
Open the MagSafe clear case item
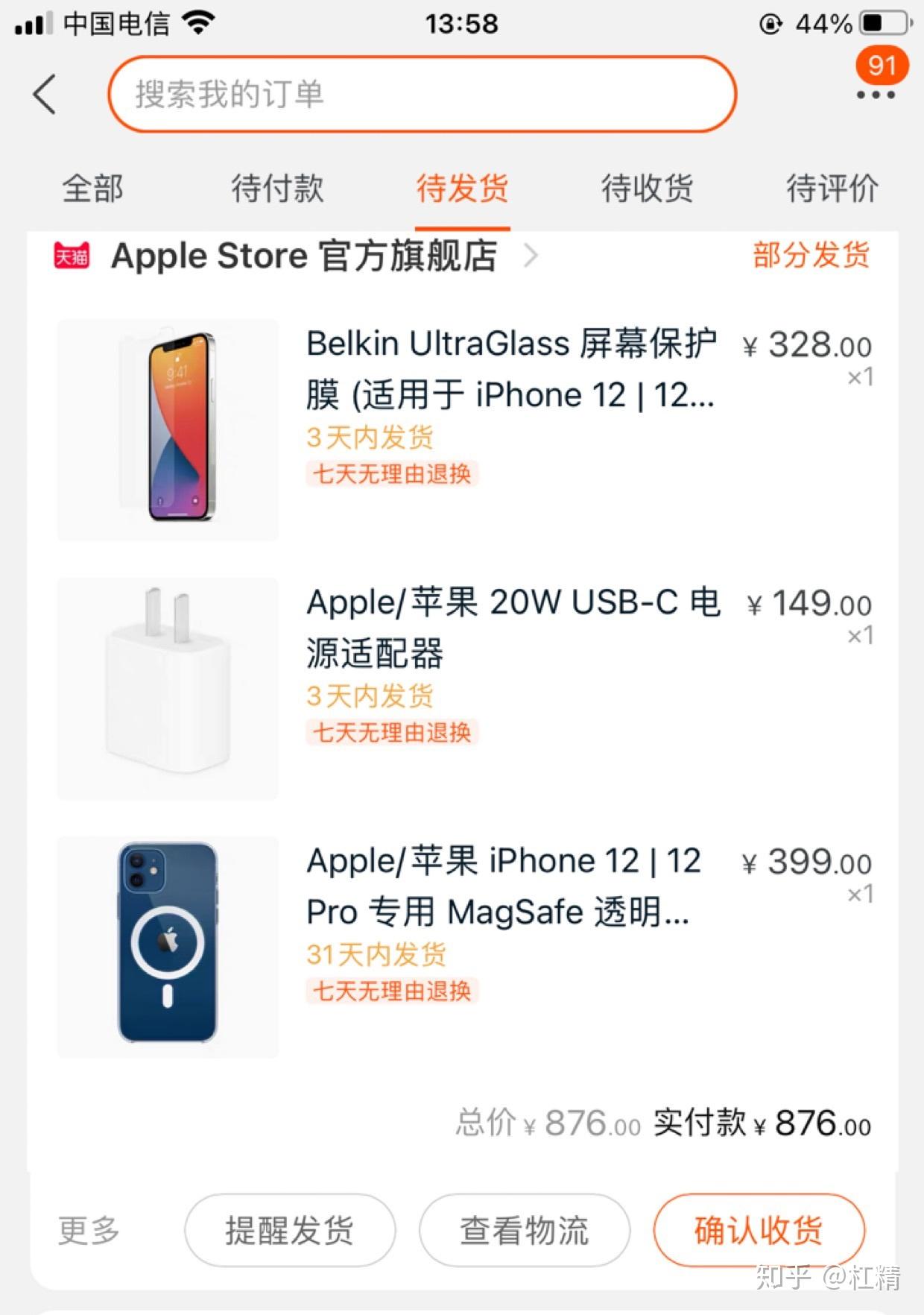[504, 886]
